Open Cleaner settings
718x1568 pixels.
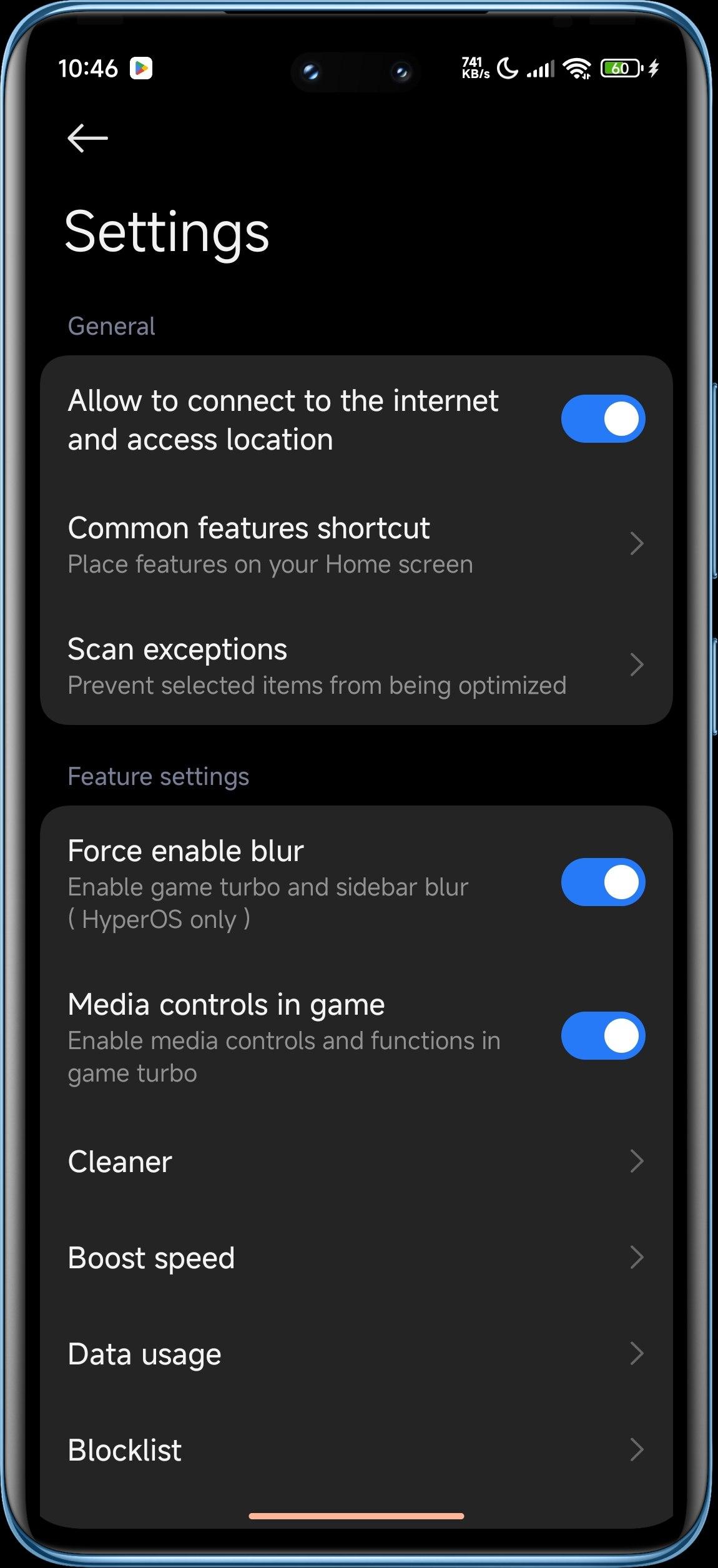356,1161
